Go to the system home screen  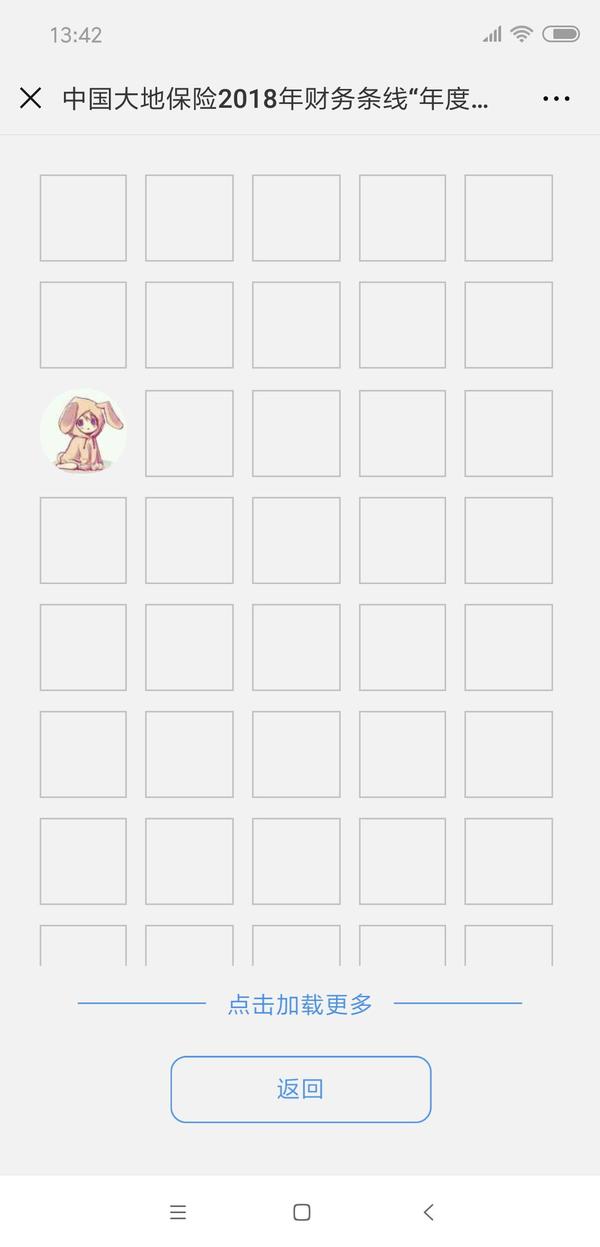coord(301,1212)
